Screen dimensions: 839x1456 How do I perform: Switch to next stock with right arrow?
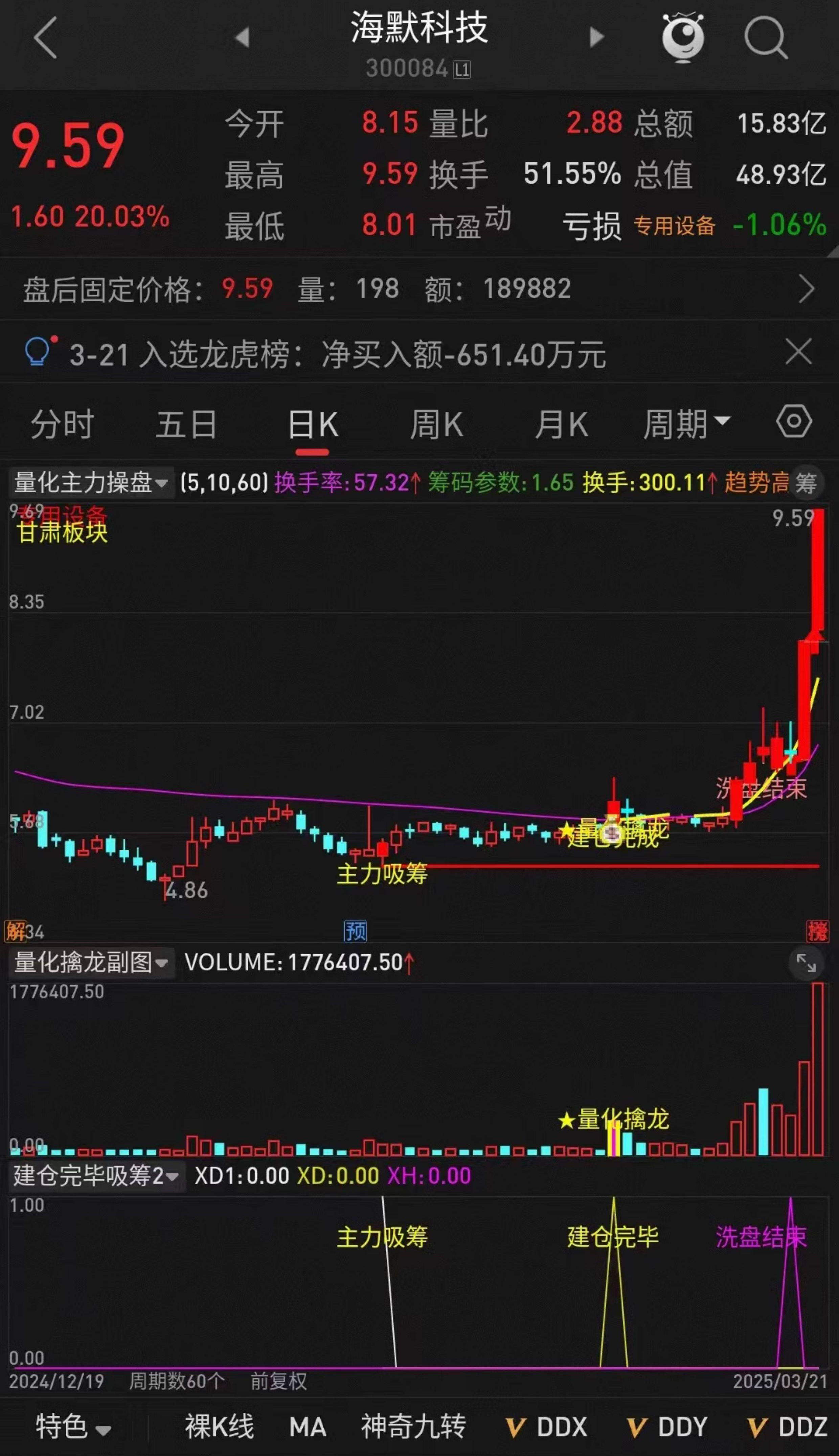click(596, 36)
